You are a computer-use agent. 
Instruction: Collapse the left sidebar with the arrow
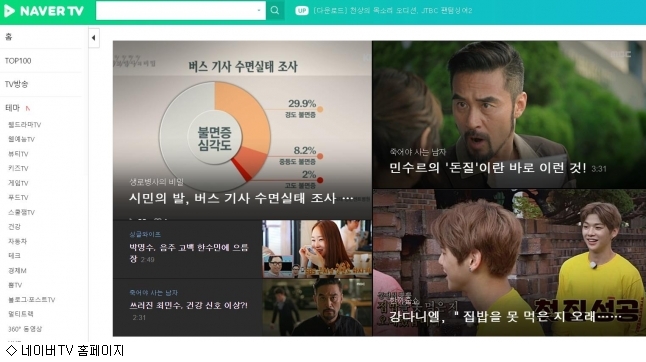[x=94, y=38]
